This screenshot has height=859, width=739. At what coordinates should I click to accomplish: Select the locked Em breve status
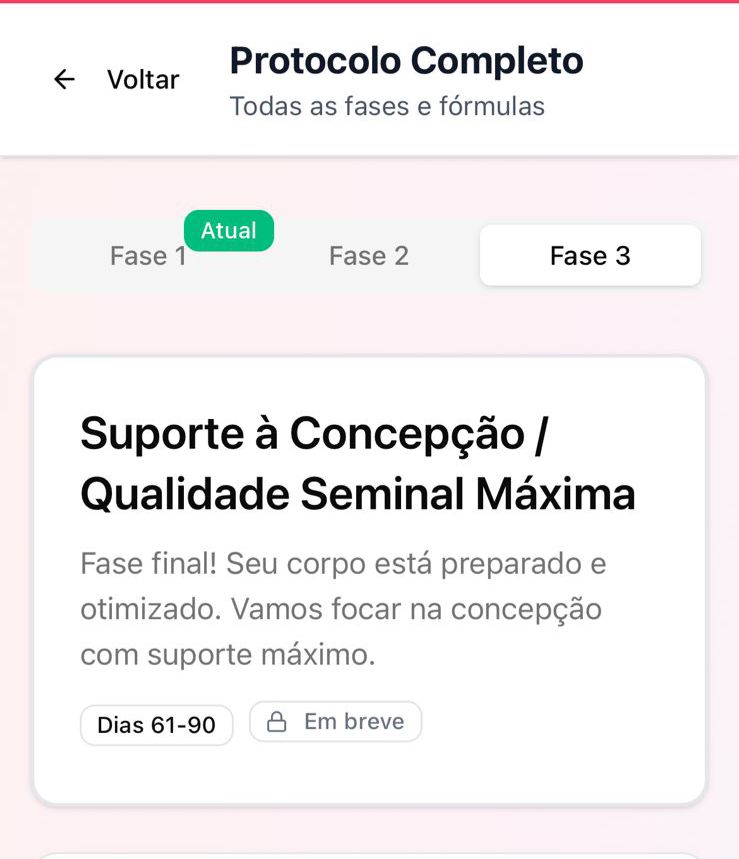(335, 721)
